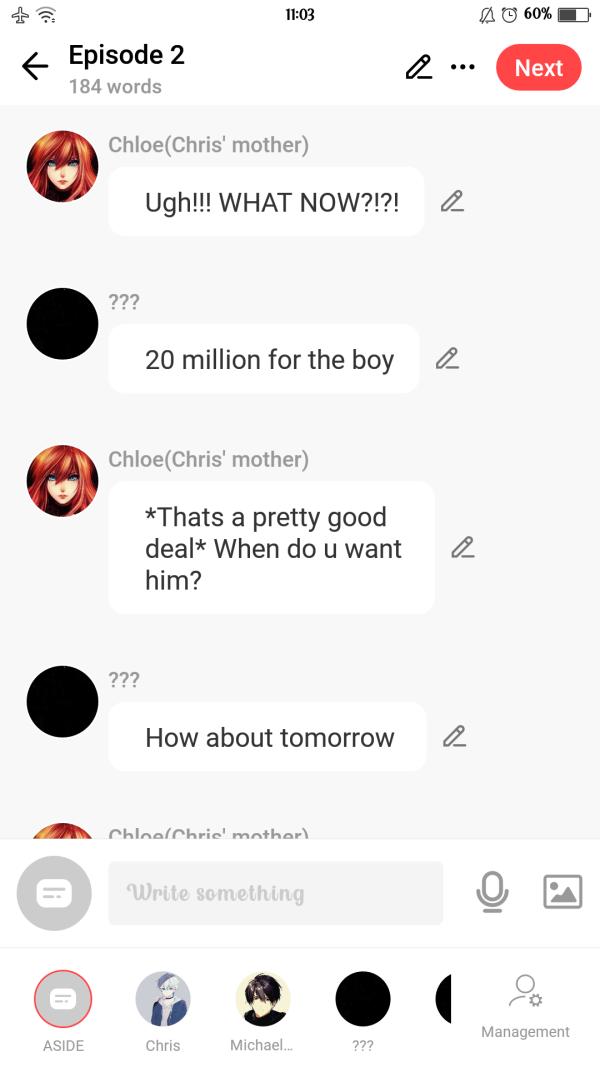Focus the 'Write something' text field

click(275, 893)
